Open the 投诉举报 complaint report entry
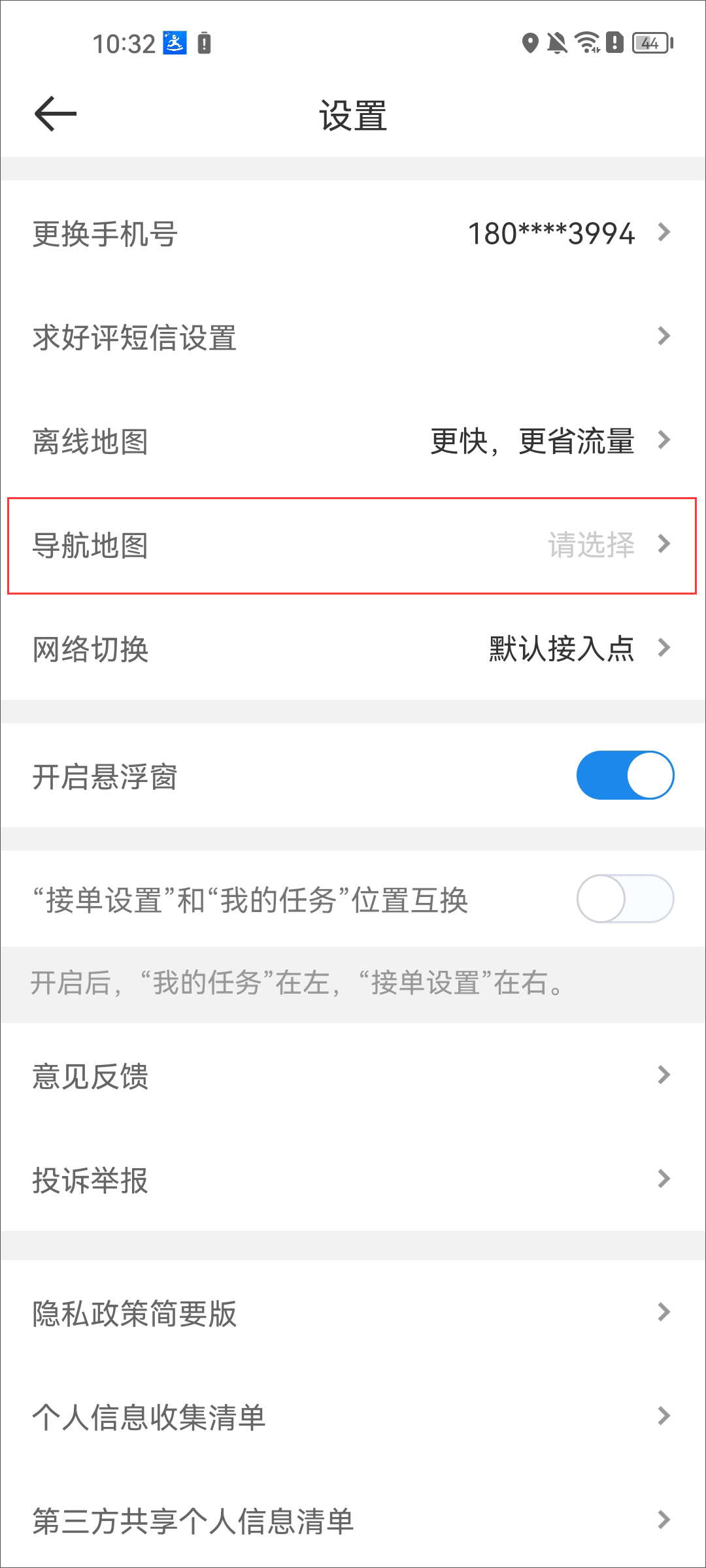This screenshot has width=706, height=1568. click(x=353, y=1180)
